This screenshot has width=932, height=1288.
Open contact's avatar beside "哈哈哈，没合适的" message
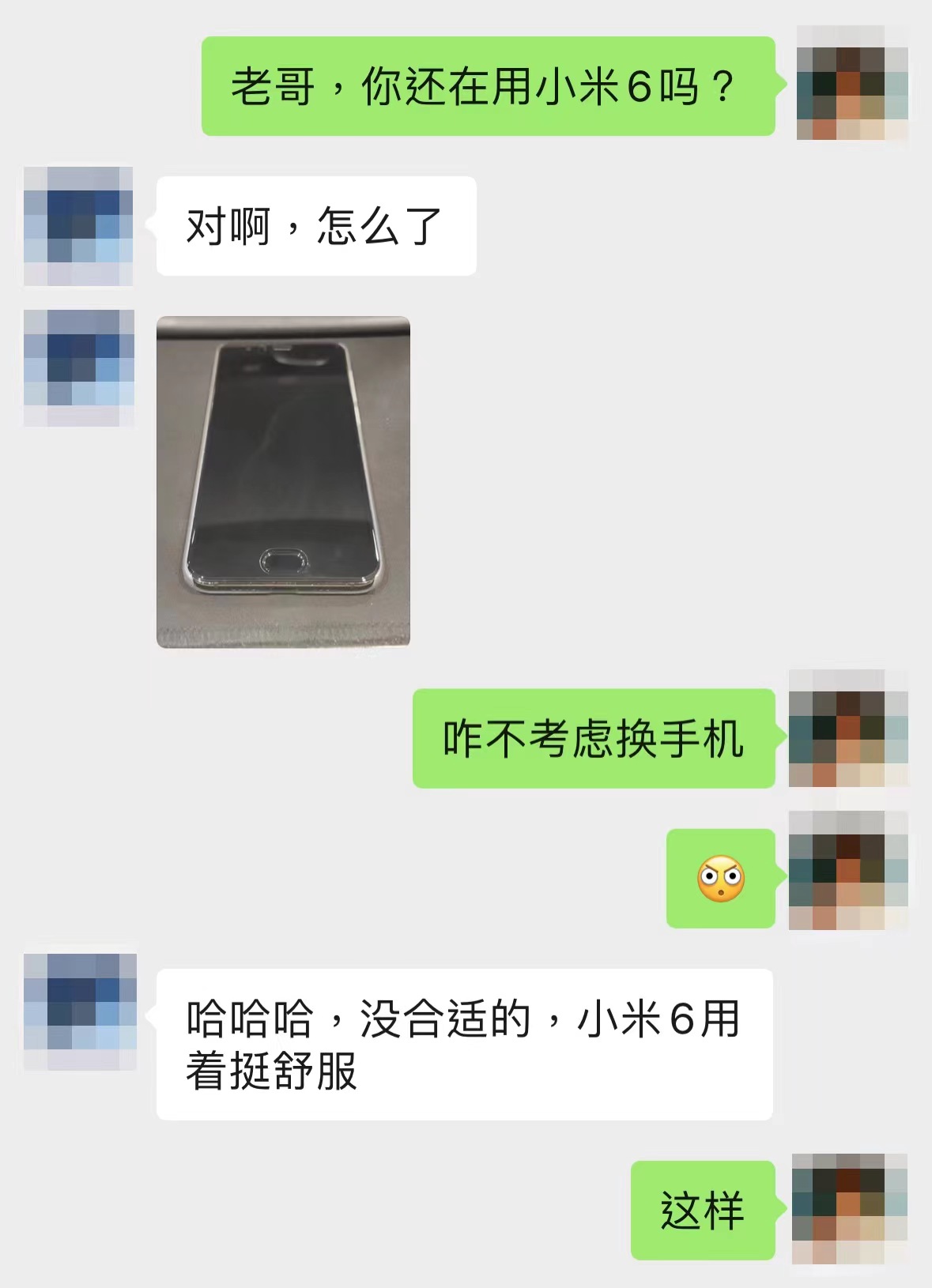tap(80, 1011)
